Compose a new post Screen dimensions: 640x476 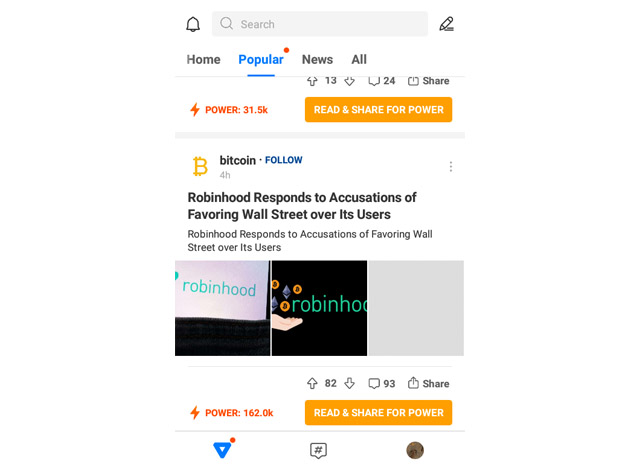(x=446, y=24)
